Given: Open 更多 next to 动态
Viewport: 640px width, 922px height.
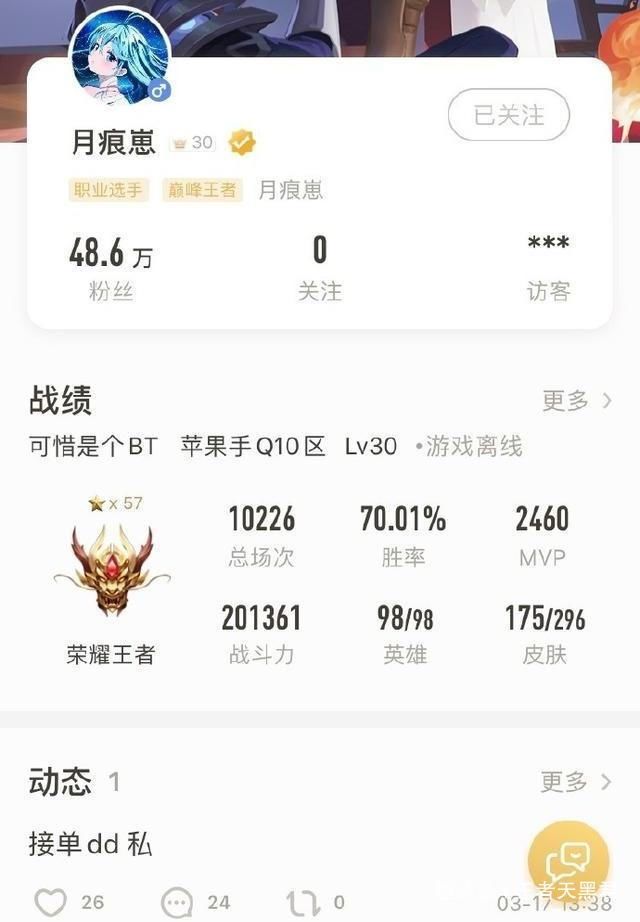Looking at the screenshot, I should point(576,781).
